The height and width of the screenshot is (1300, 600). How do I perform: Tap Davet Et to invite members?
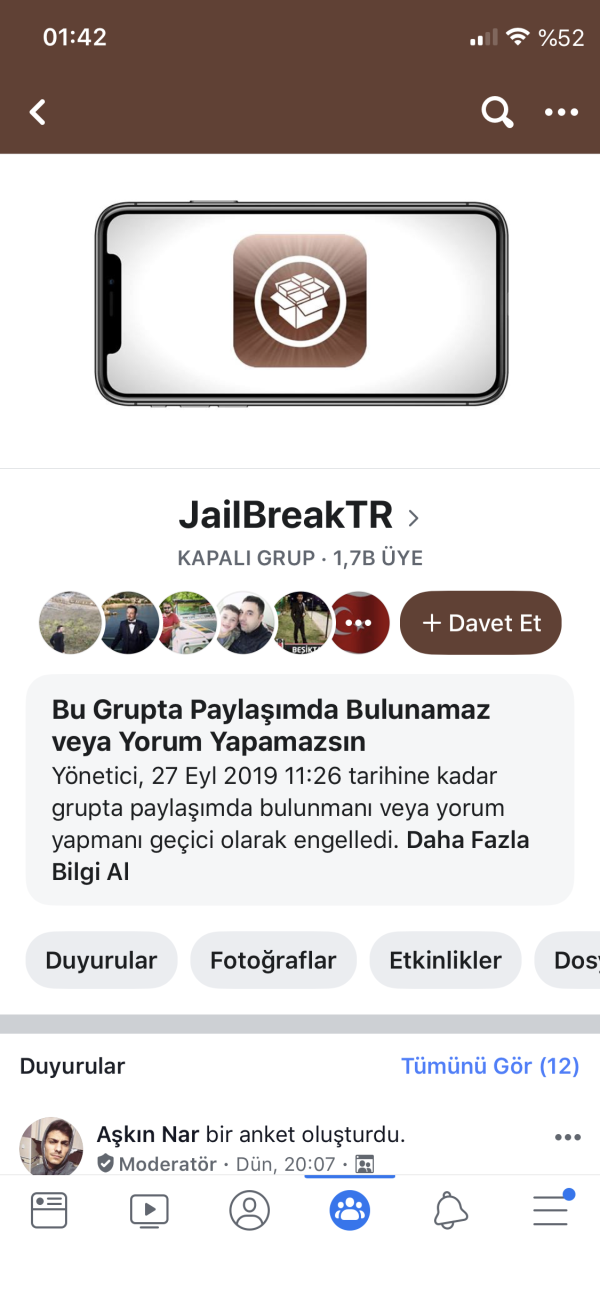tap(481, 623)
